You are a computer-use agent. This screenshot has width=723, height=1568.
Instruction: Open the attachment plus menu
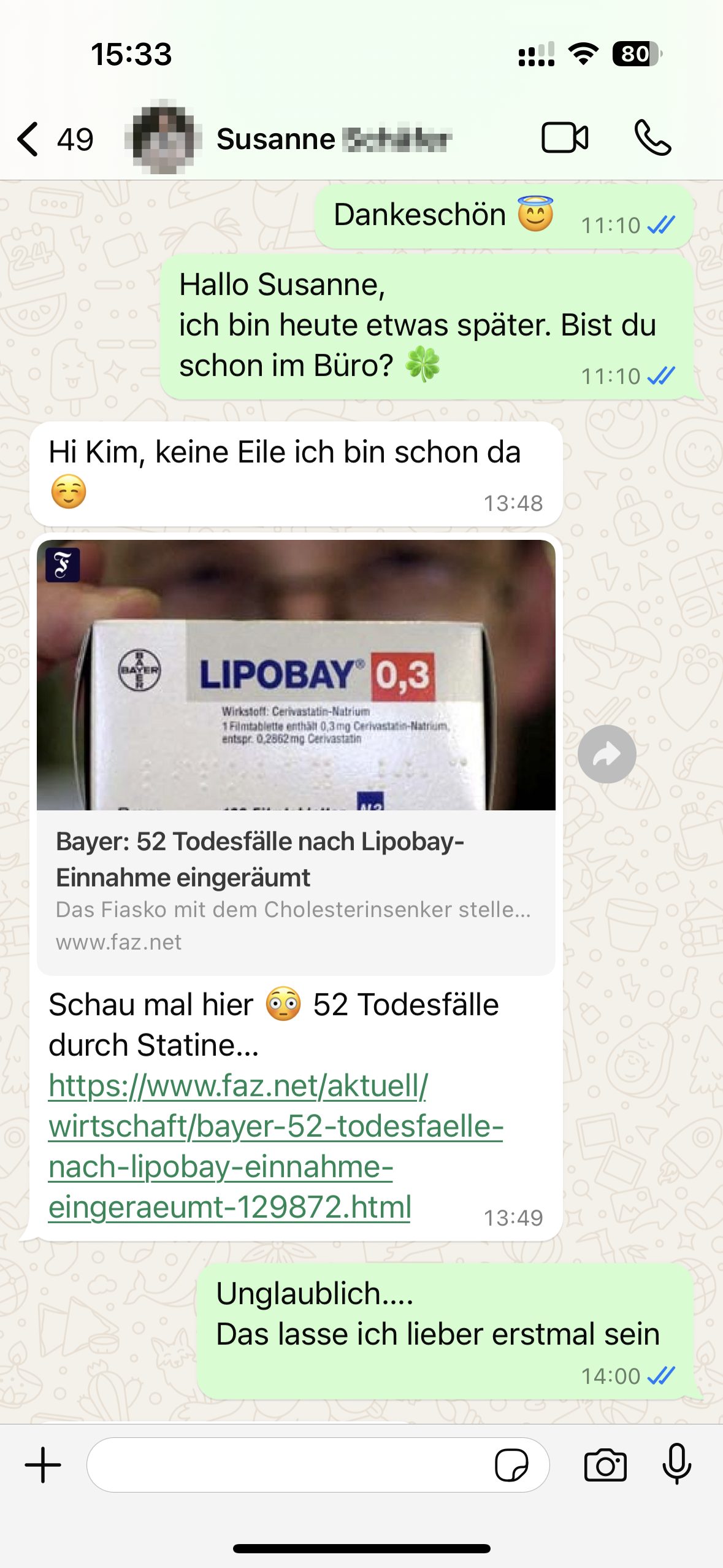43,1465
